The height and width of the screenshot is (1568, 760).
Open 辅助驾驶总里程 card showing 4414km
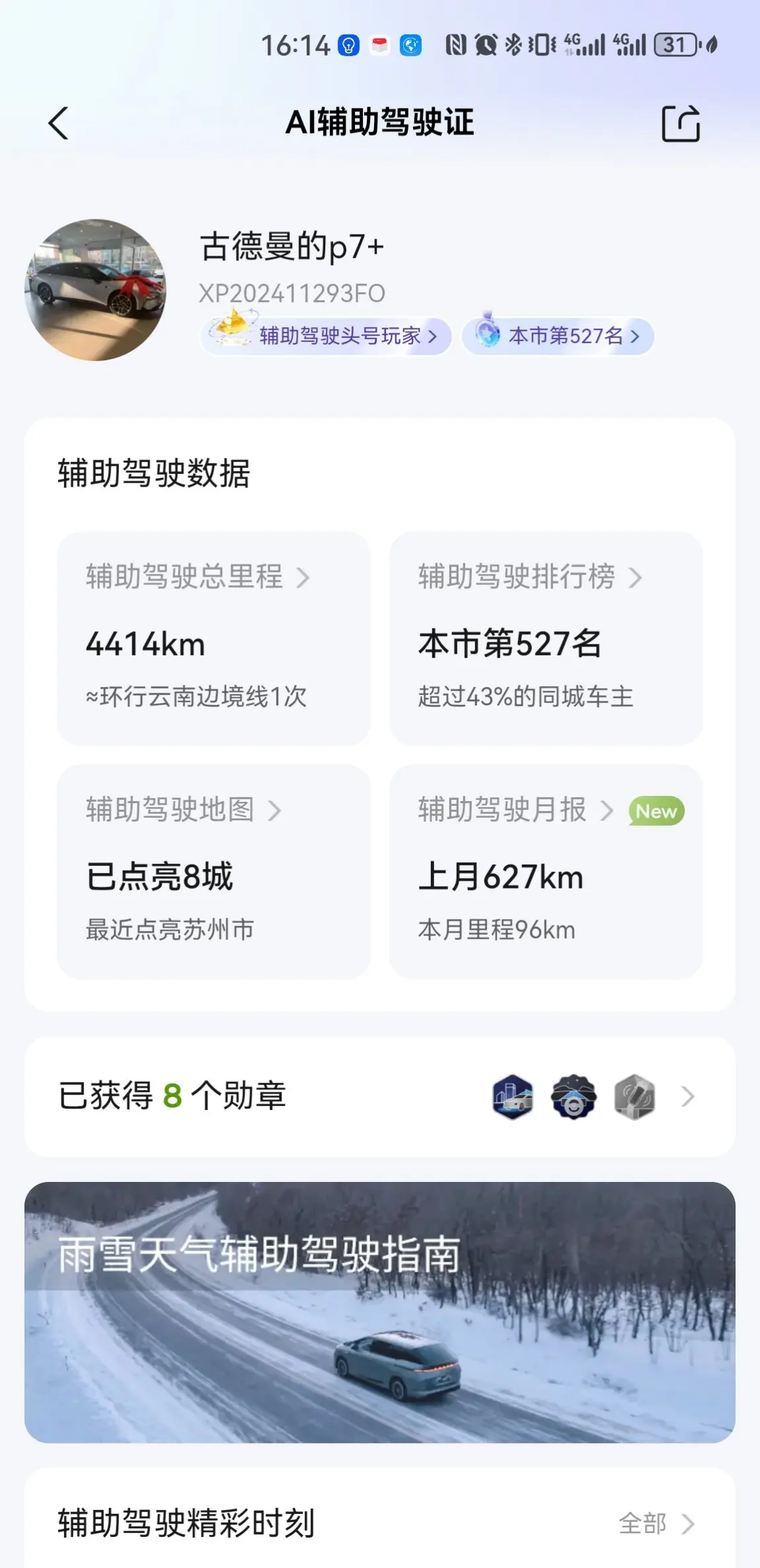pyautogui.click(x=213, y=638)
